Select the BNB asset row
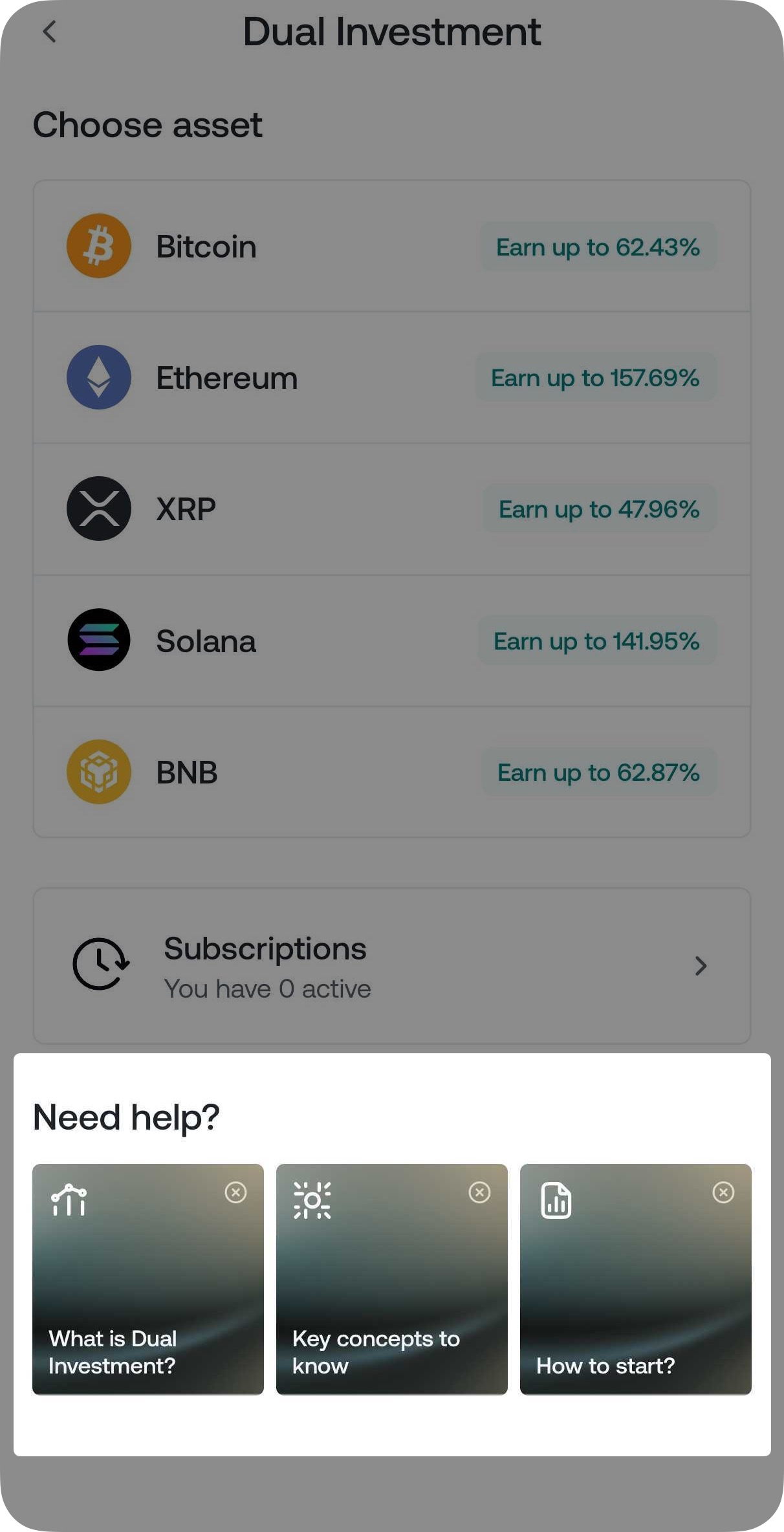 [x=391, y=772]
